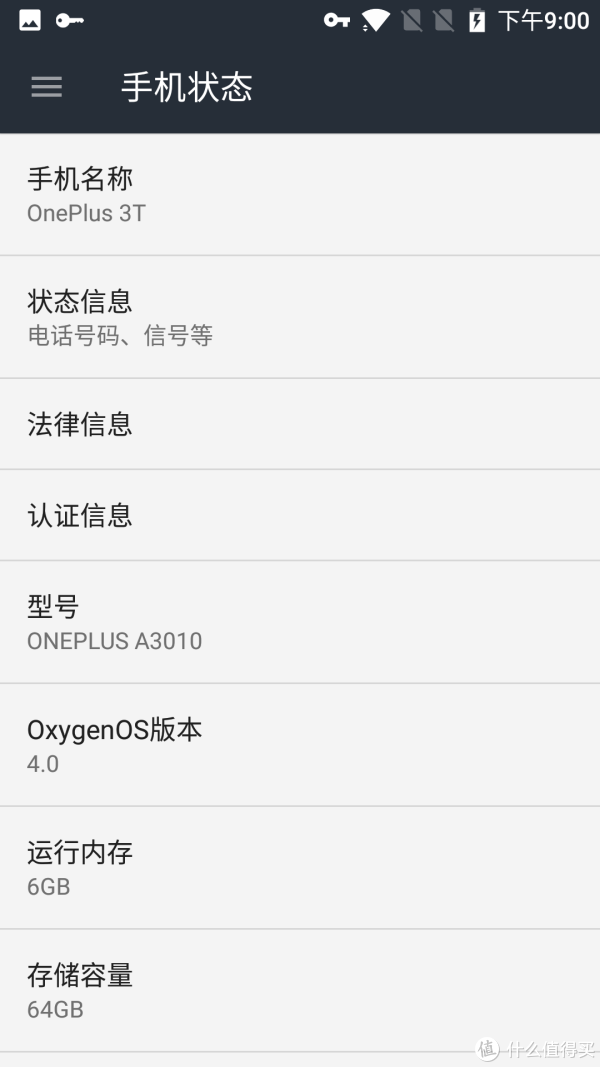Open the 法律信息 row

tap(300, 424)
